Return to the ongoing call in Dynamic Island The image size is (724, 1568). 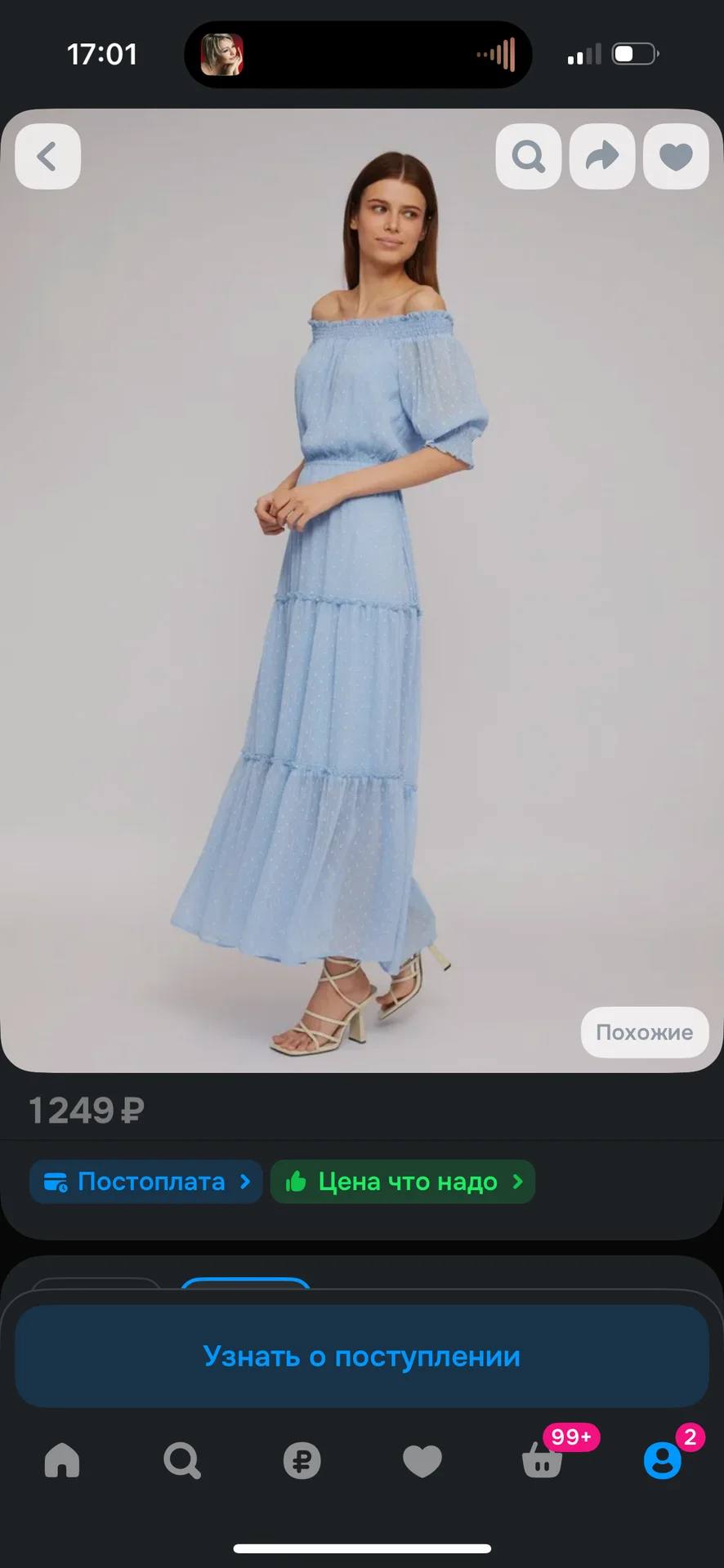click(x=358, y=55)
